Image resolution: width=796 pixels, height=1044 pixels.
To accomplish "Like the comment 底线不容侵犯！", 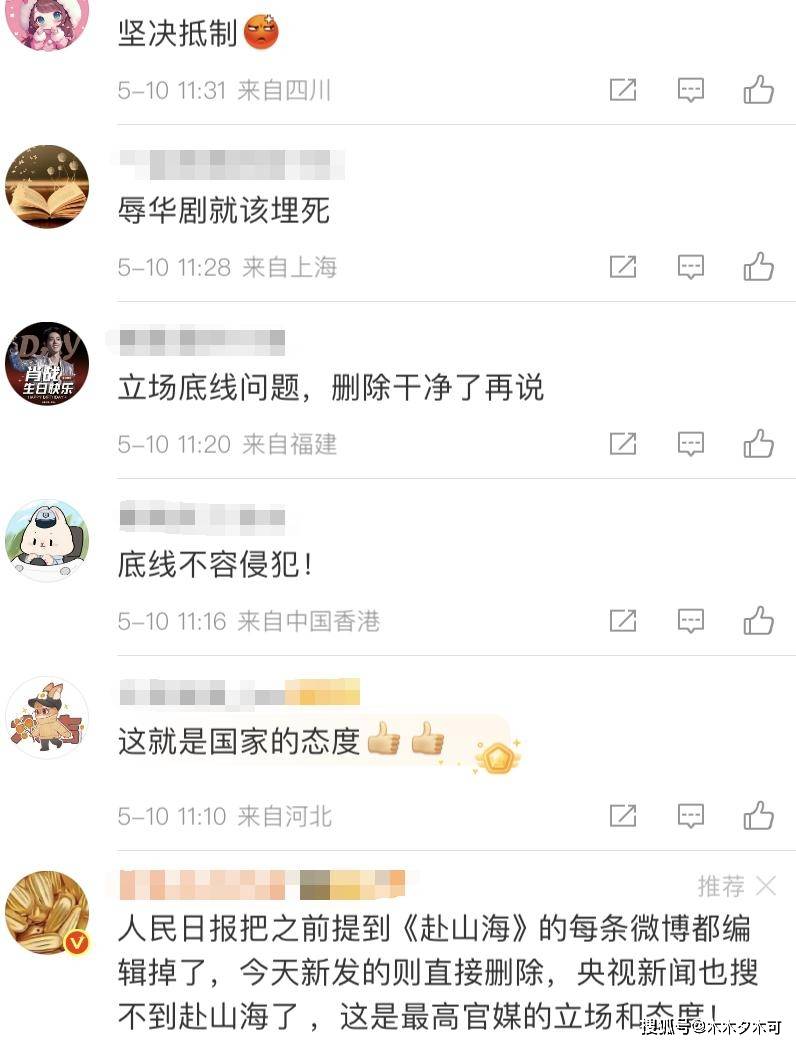I will pos(759,621).
